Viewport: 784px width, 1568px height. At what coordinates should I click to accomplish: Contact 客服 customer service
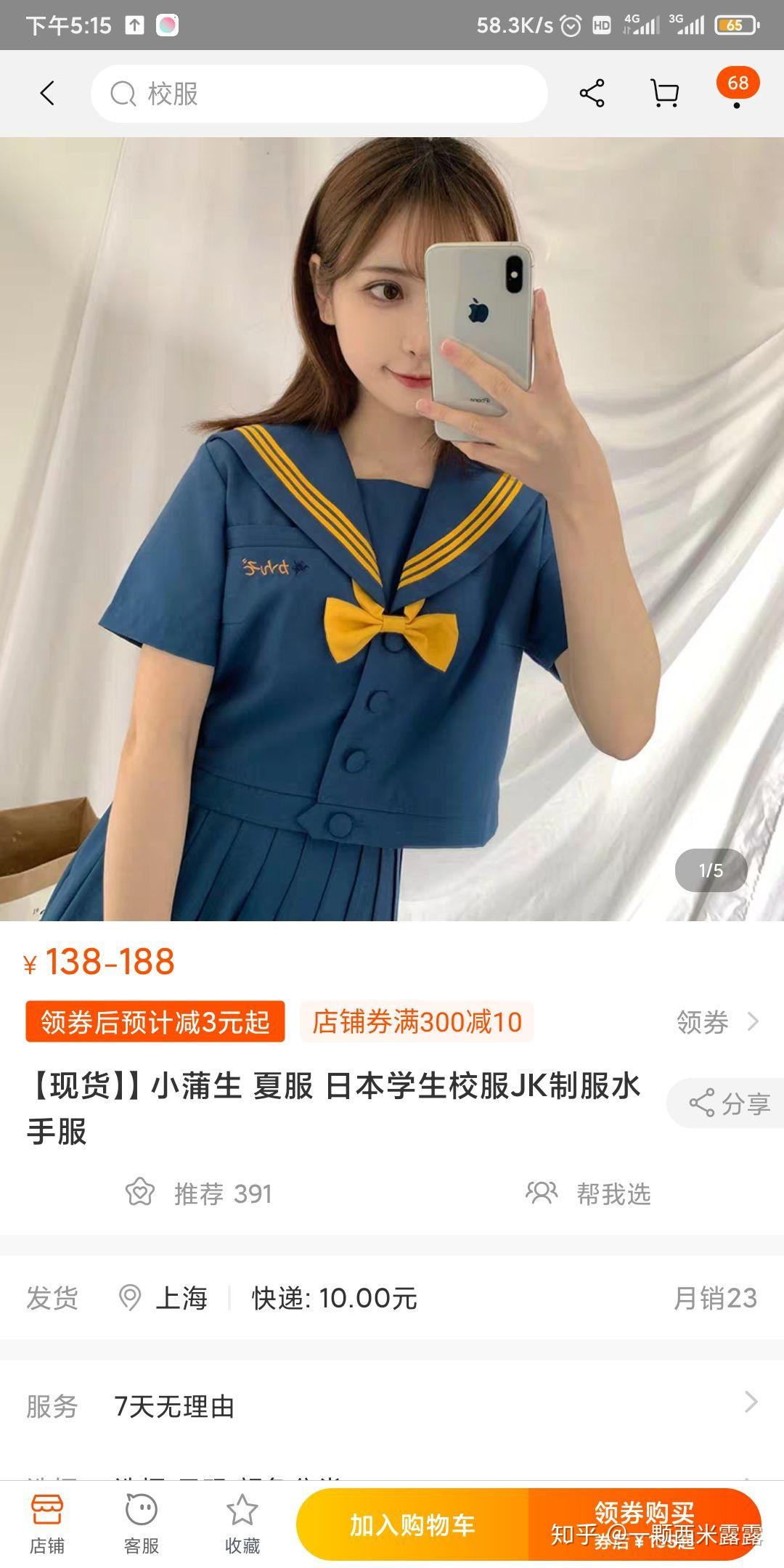(x=142, y=1524)
